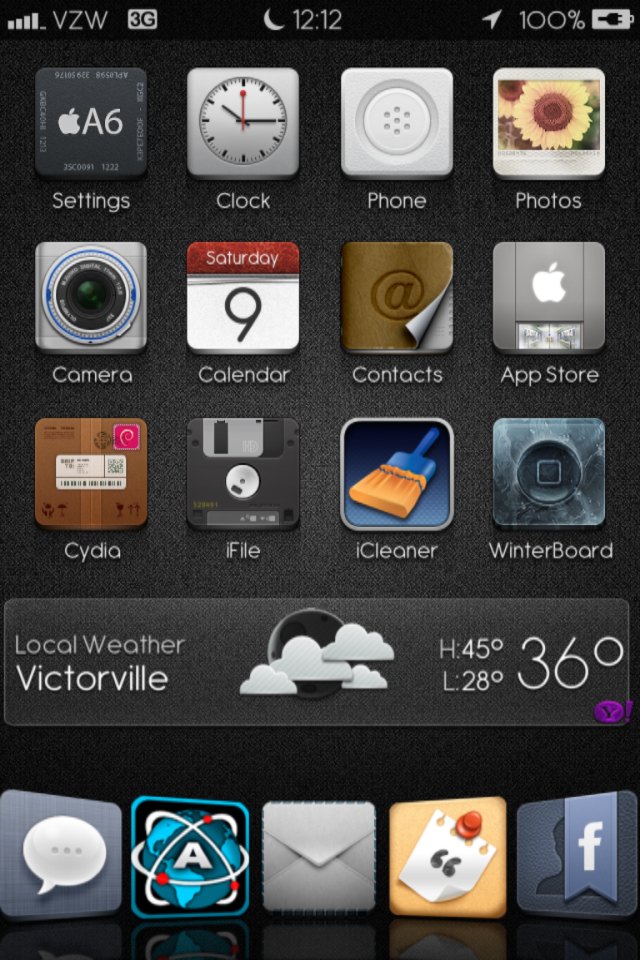Open the Contacts app

point(397,298)
